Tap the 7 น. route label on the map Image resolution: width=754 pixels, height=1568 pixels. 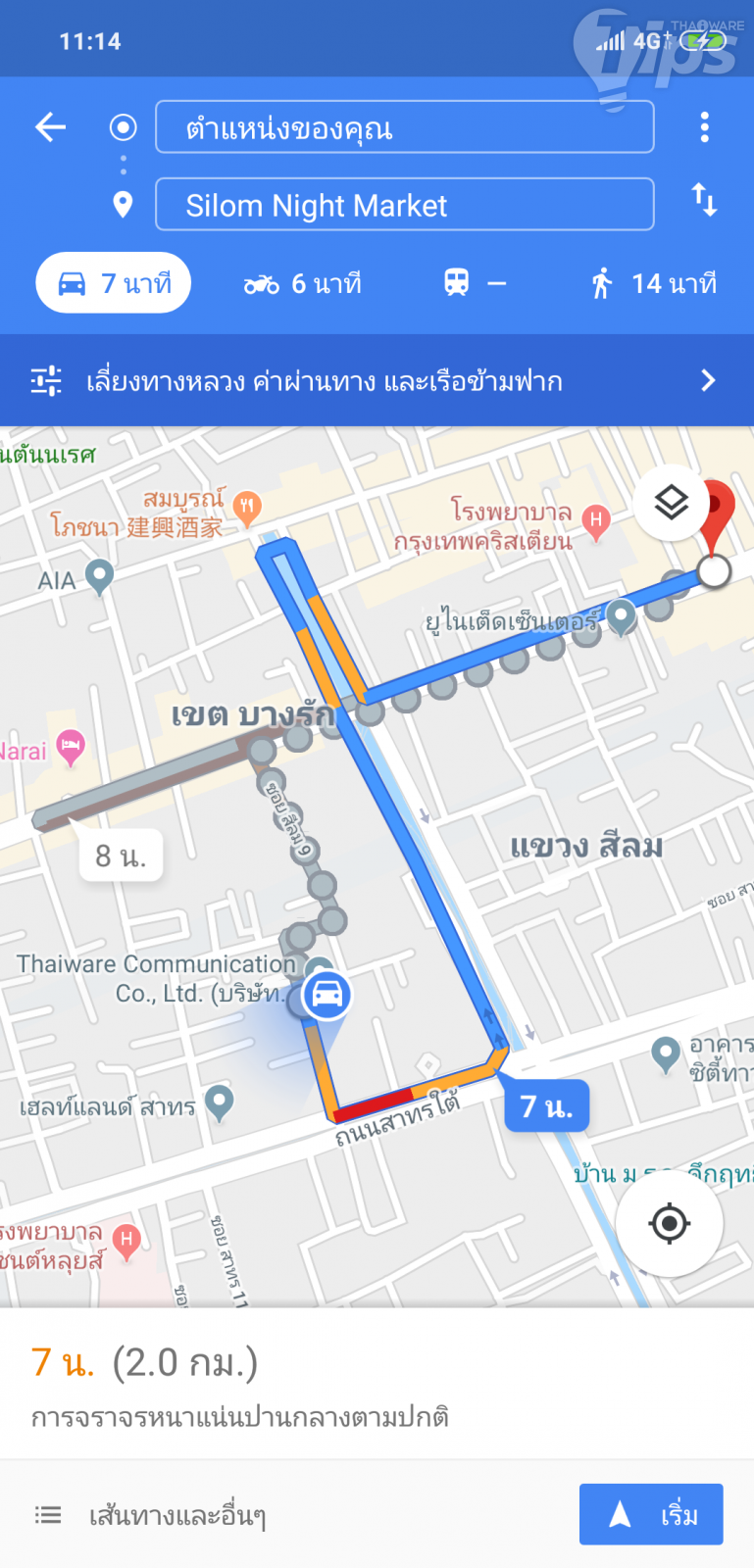click(546, 1106)
